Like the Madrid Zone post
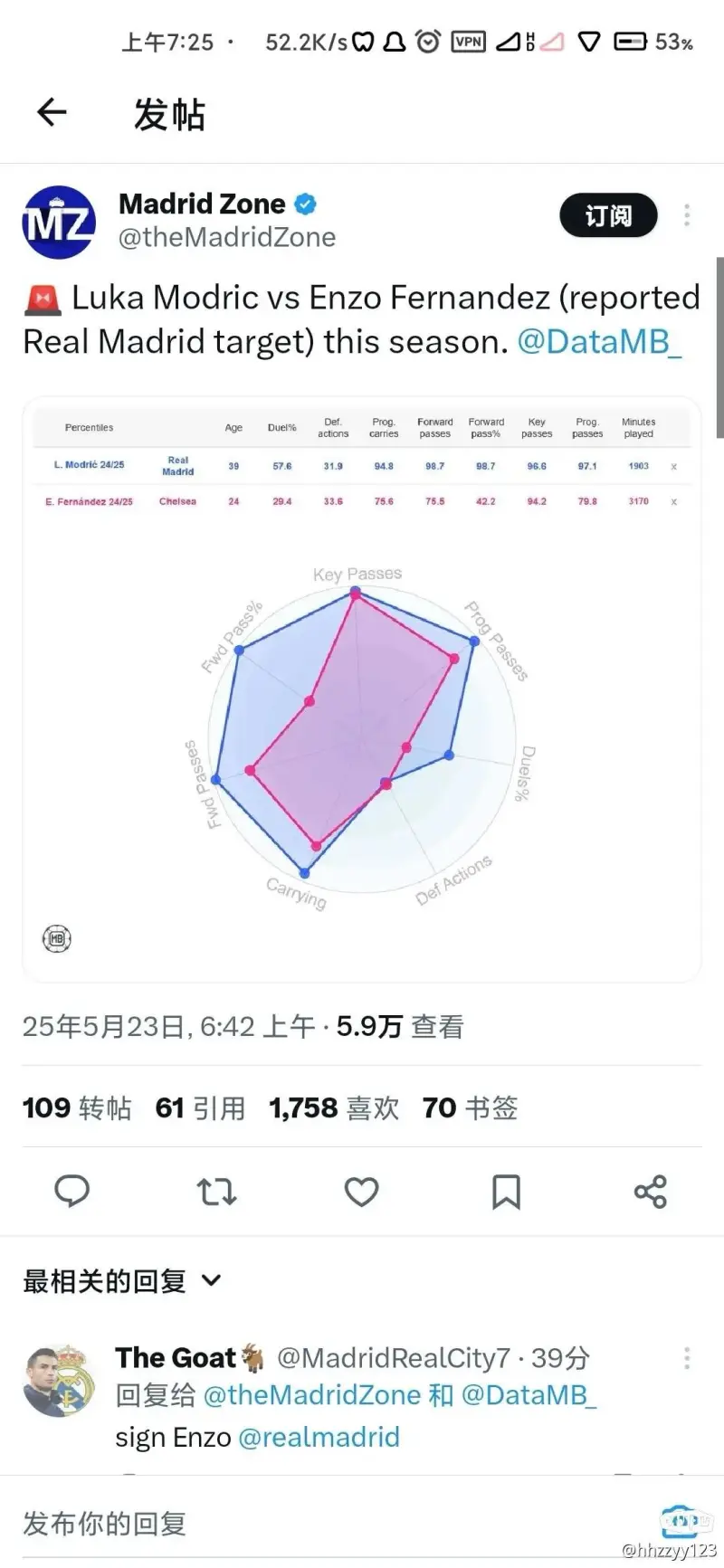The height and width of the screenshot is (1568, 724). click(361, 1192)
